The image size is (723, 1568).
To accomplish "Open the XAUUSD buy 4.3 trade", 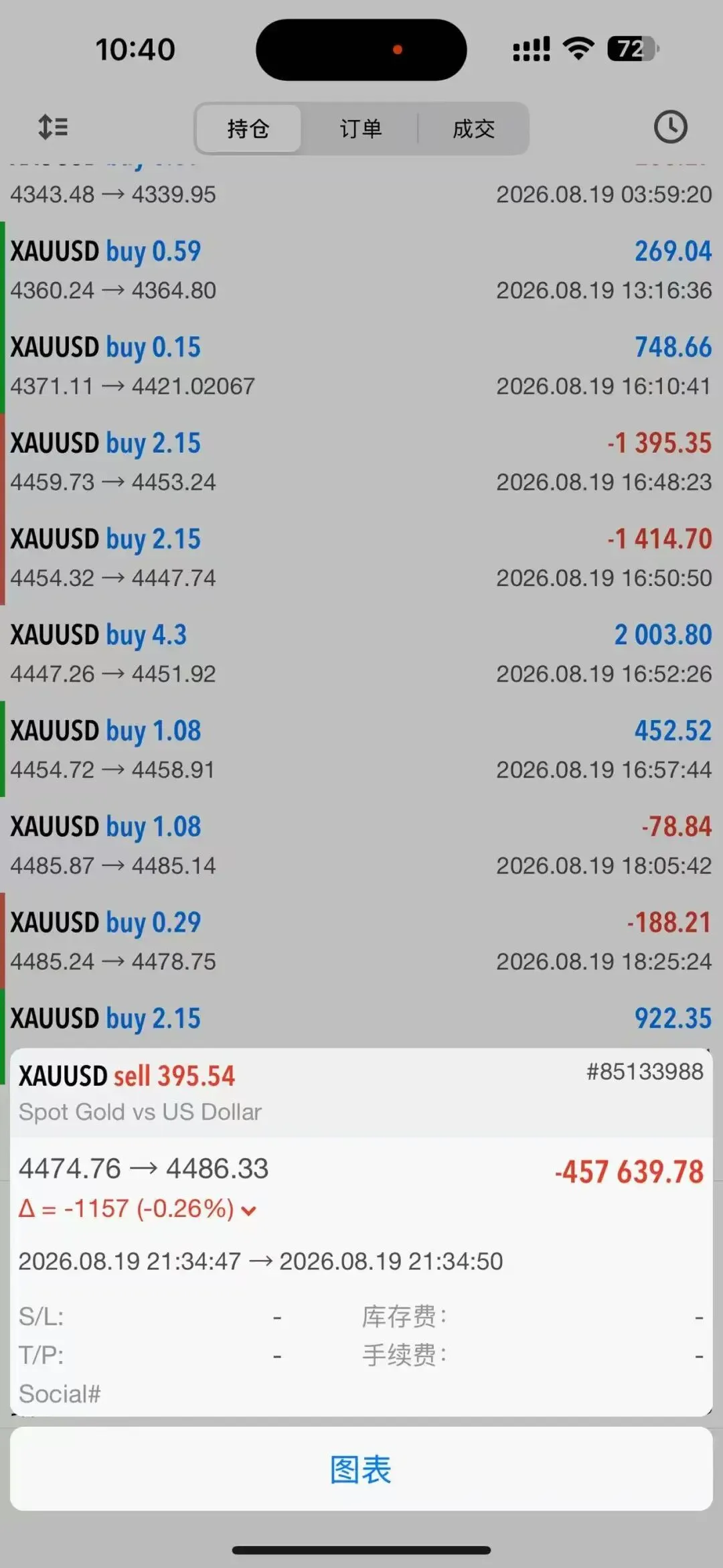I will [361, 653].
